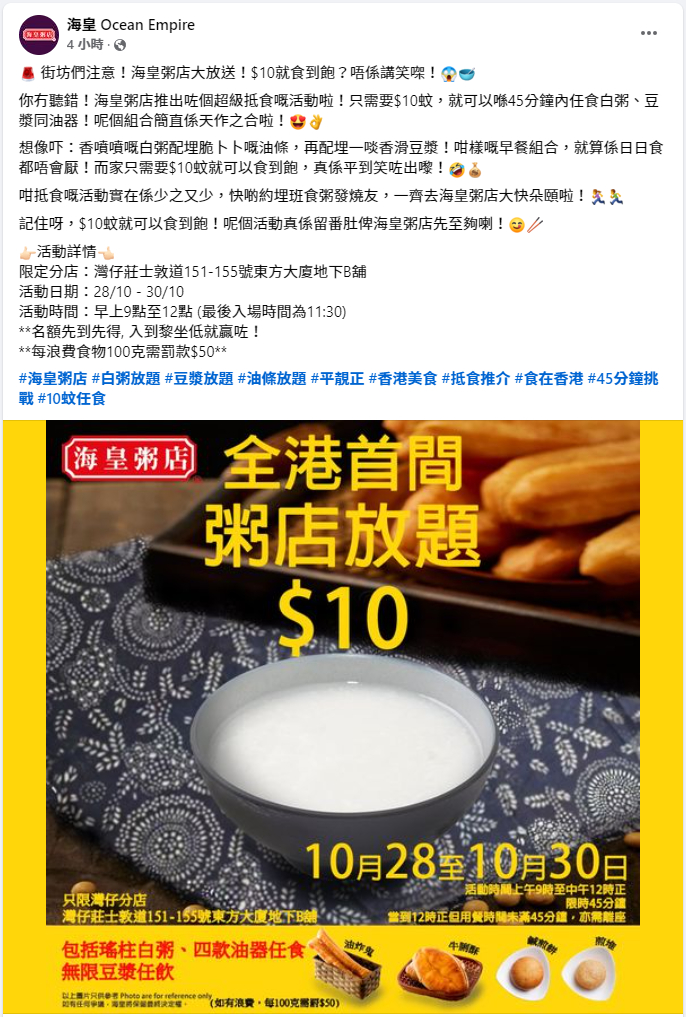Open the 海皇 Ocean Empire page name
This screenshot has height=1017, width=686.
pos(130,25)
